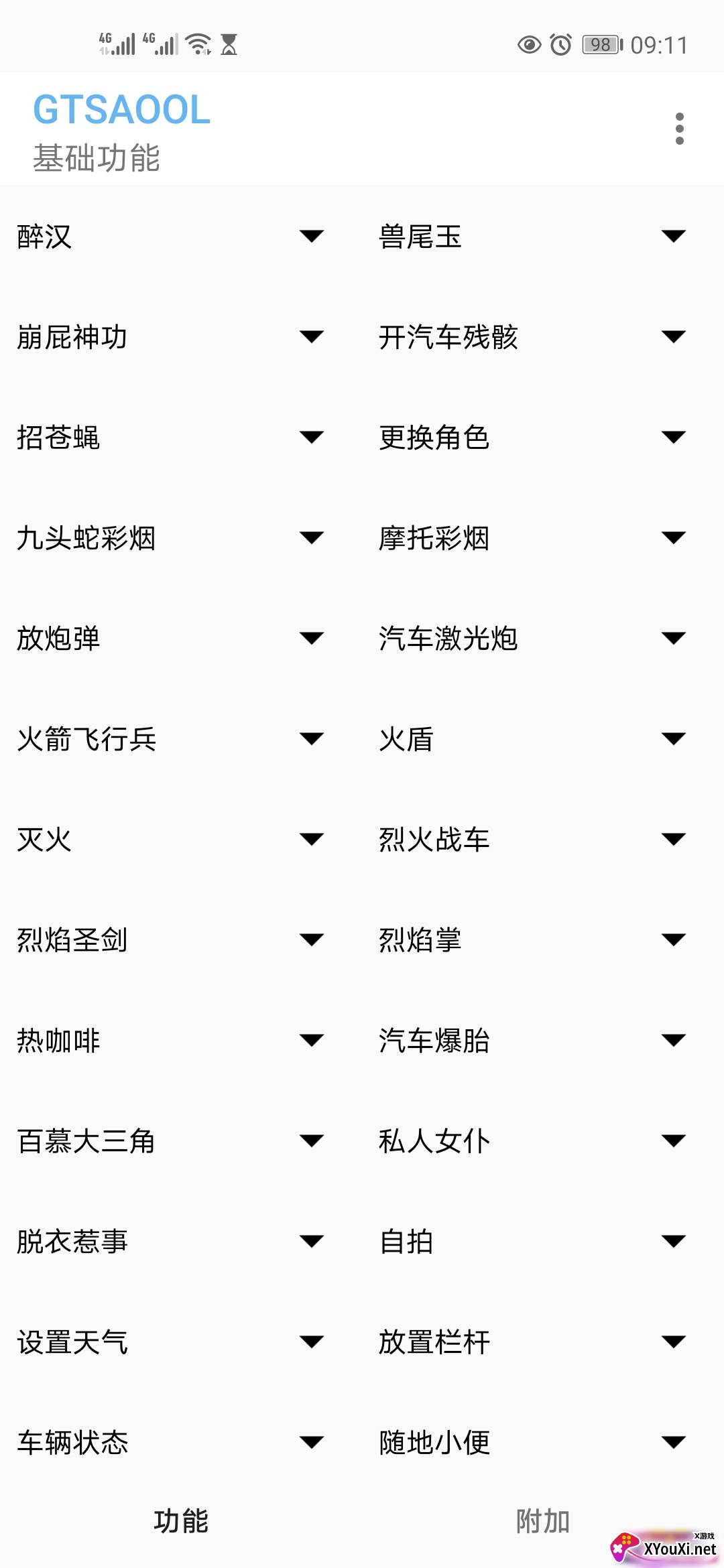Expand the 放置栏杆 dropdown
The height and width of the screenshot is (1568, 724).
click(x=673, y=1342)
